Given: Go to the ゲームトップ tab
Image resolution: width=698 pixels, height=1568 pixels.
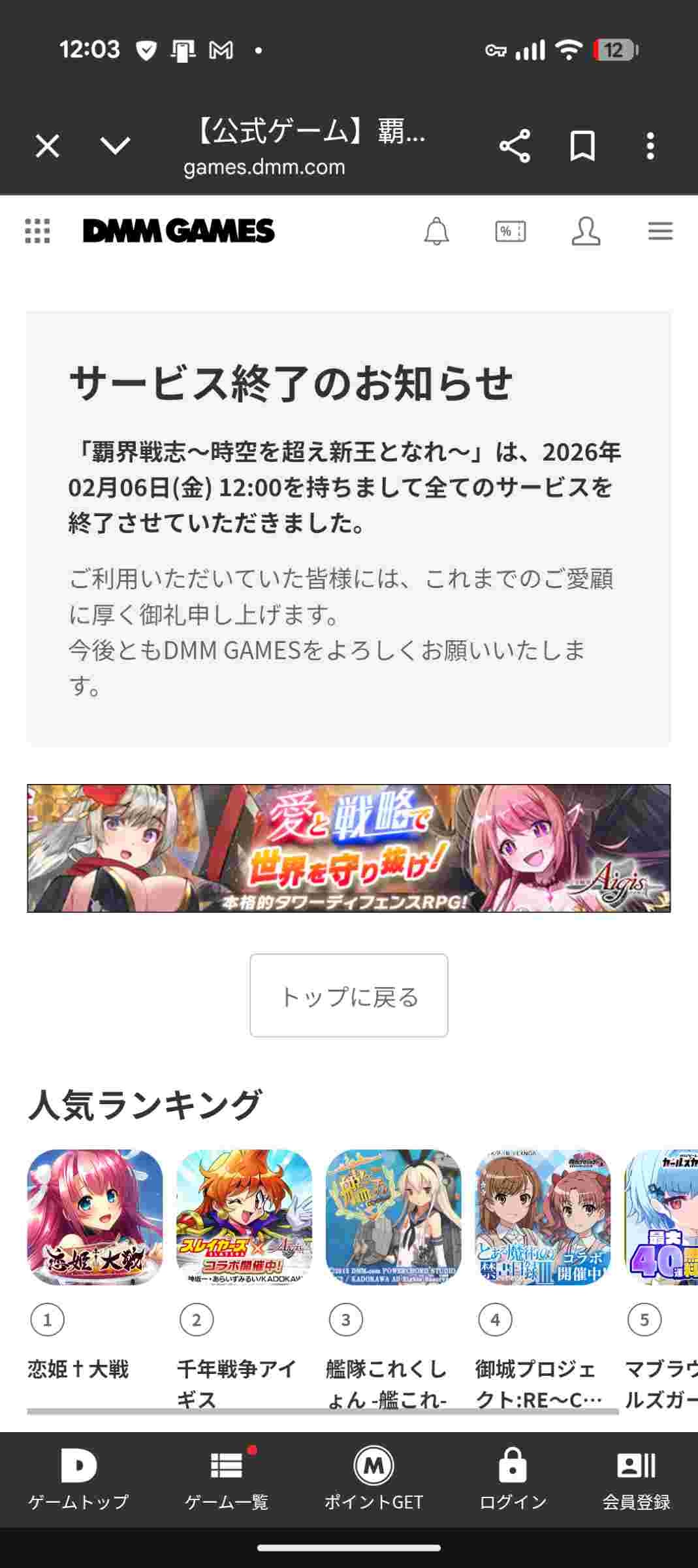Looking at the screenshot, I should (x=78, y=1479).
